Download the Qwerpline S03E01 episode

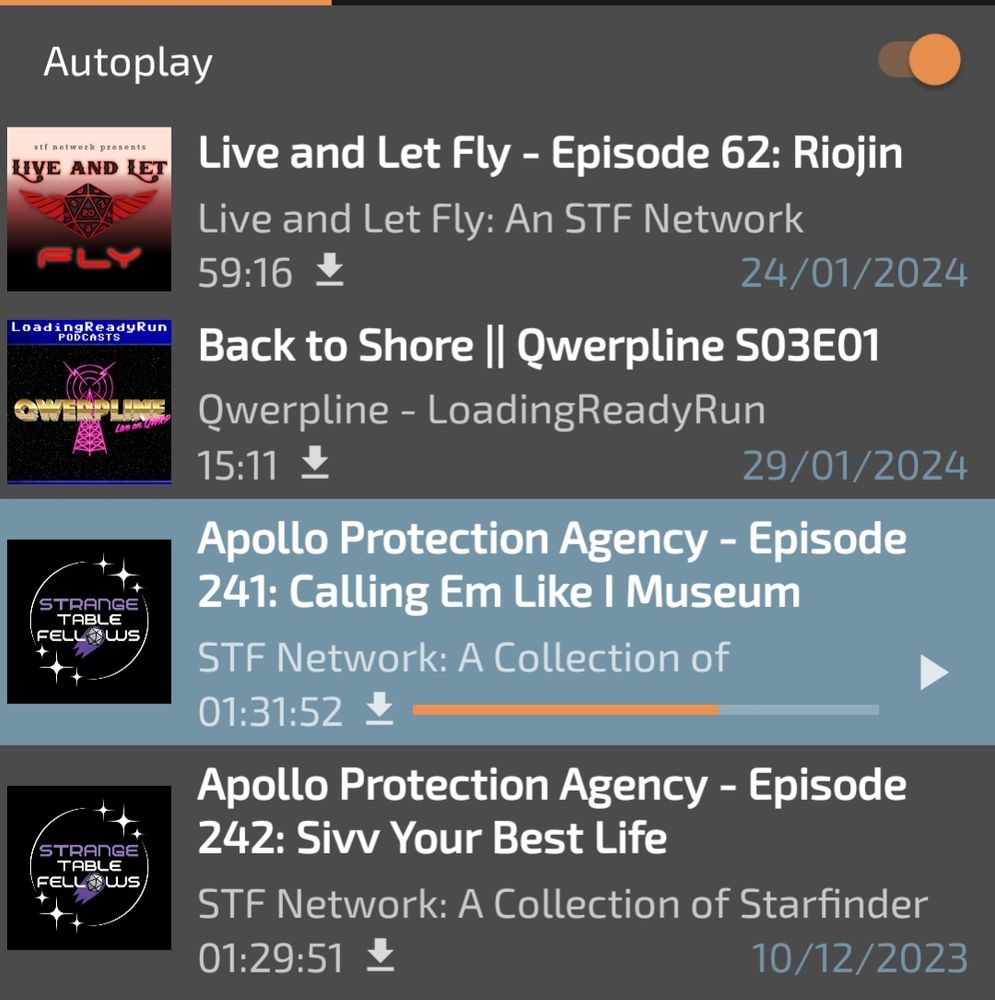point(314,464)
